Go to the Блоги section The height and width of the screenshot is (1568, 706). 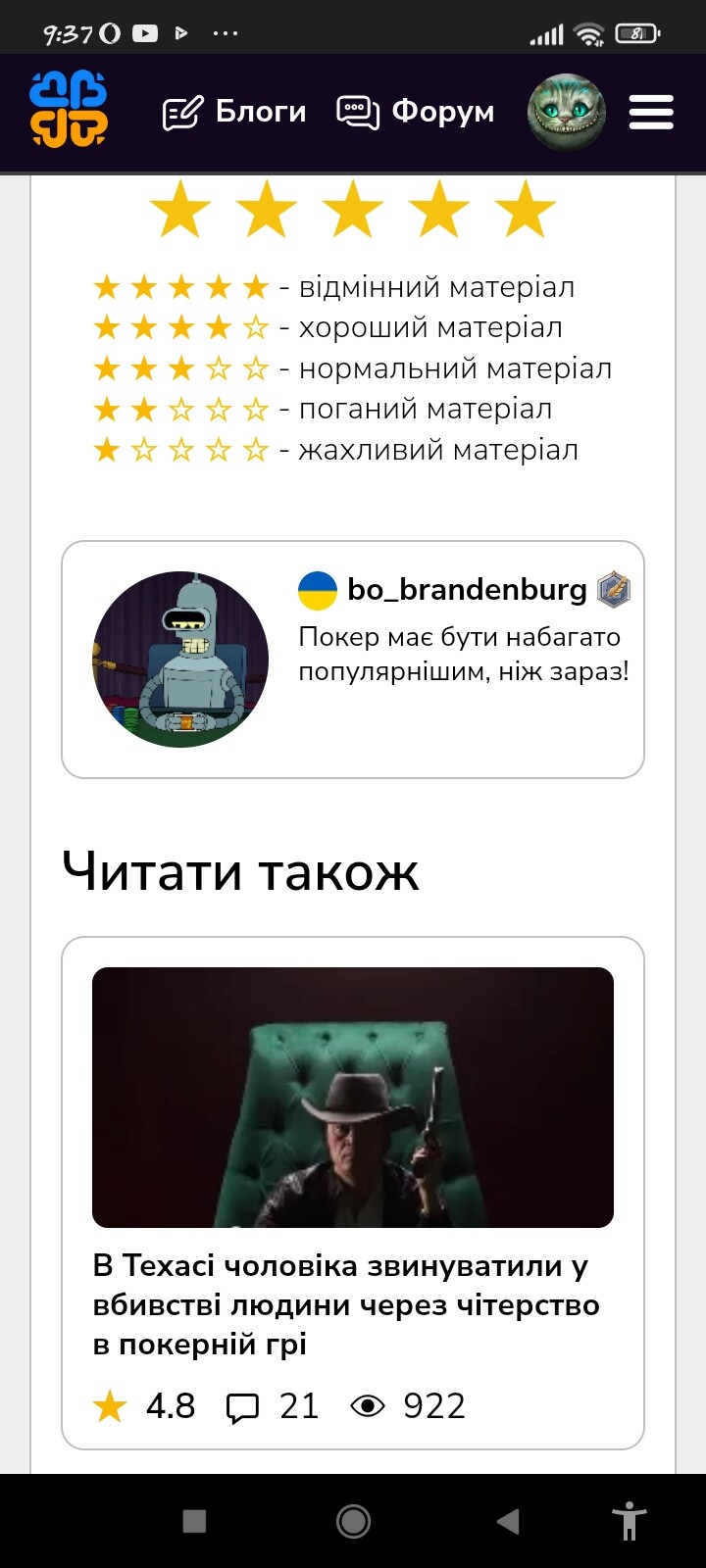(234, 112)
